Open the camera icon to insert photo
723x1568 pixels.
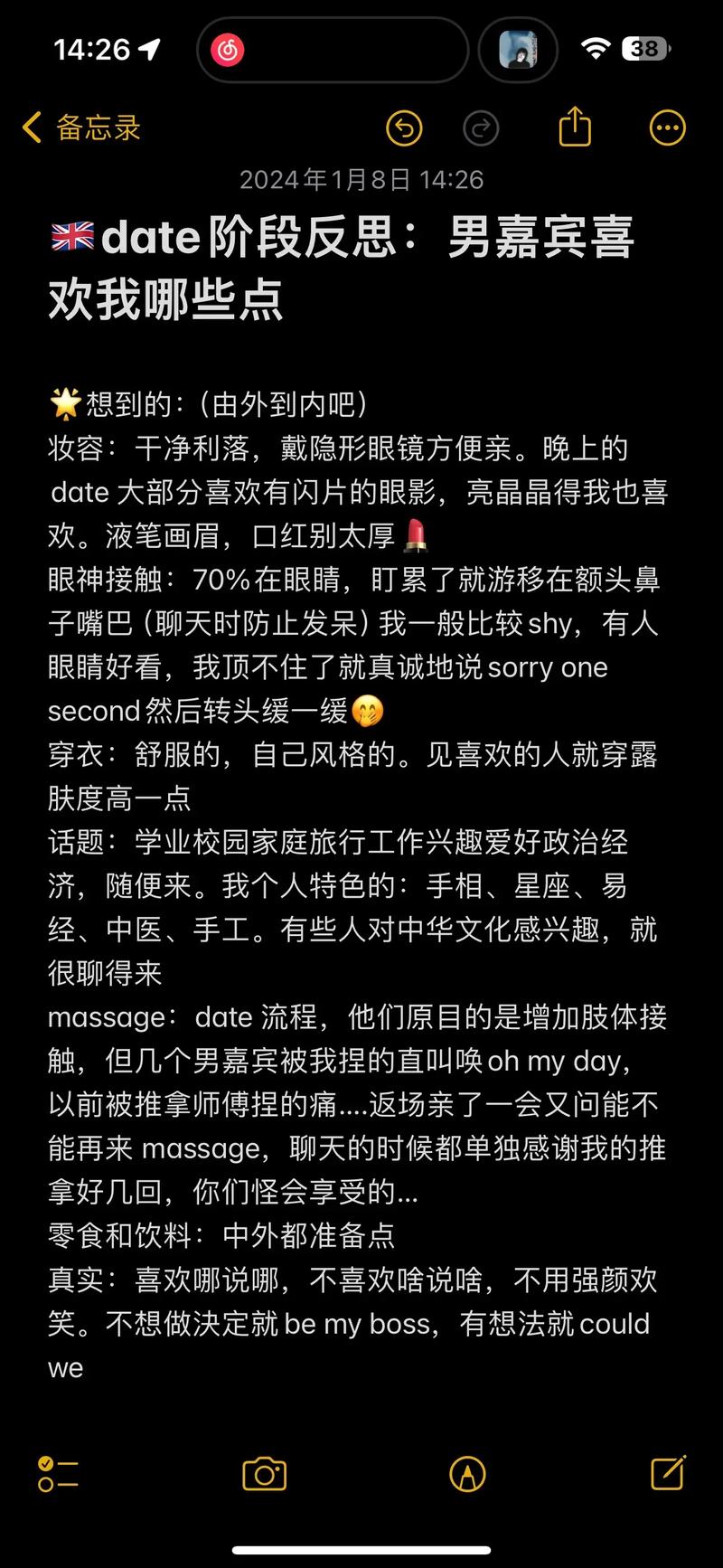[264, 1474]
